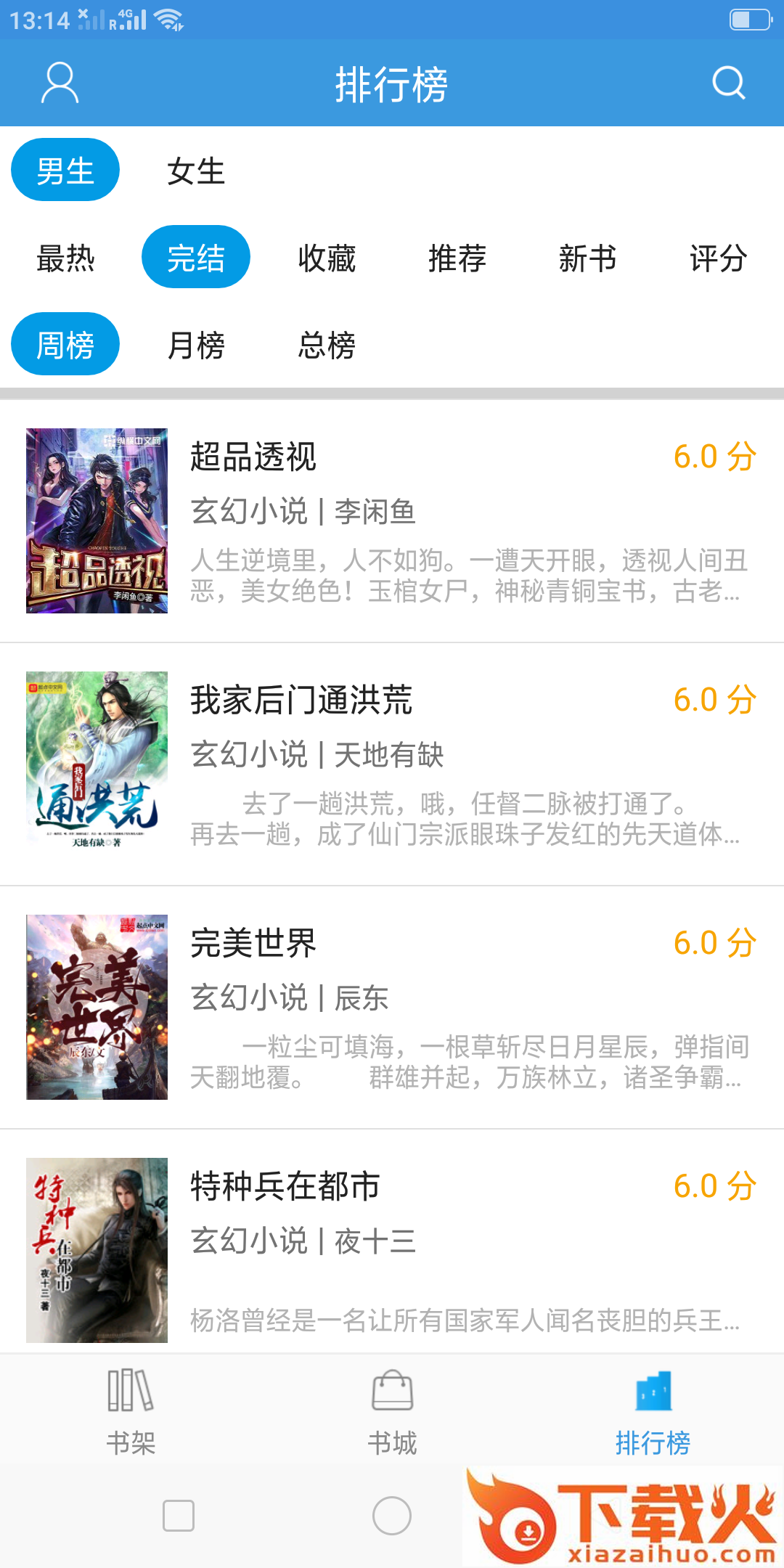The image size is (784, 1568).
Task: Go to the 书城 tab
Action: coord(392,1412)
